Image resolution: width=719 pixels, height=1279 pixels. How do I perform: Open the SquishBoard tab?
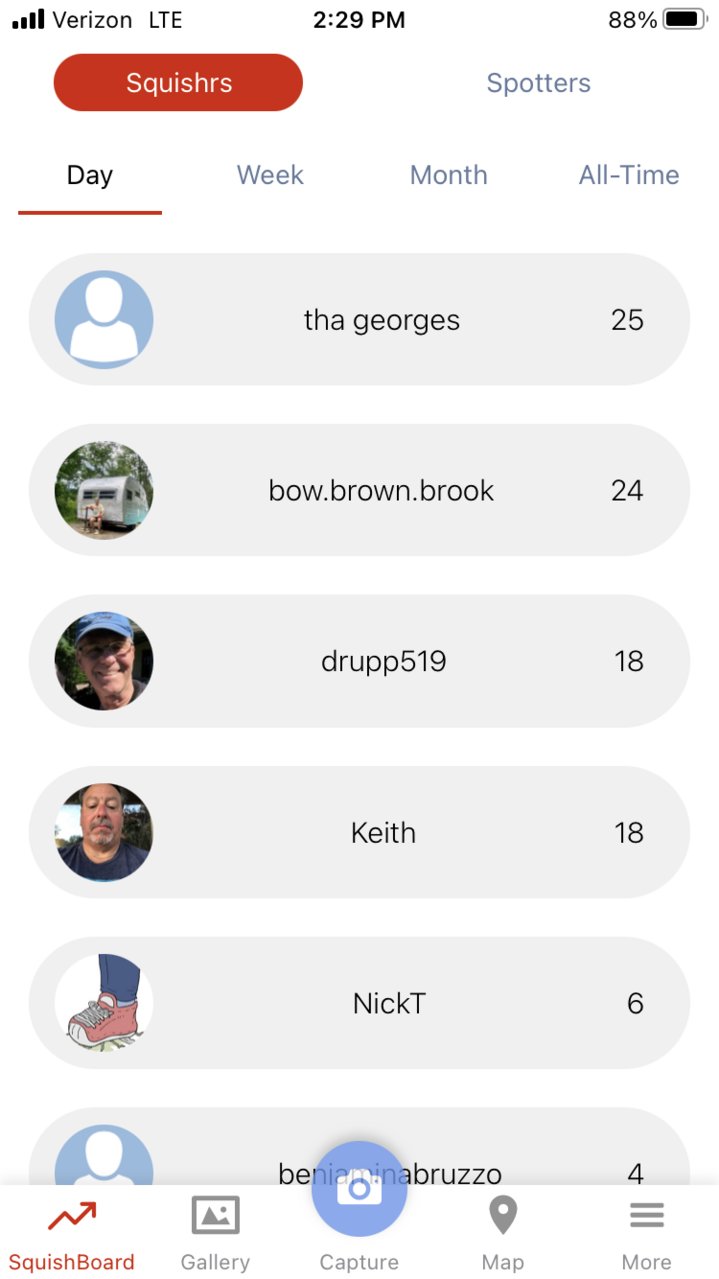click(x=72, y=1233)
